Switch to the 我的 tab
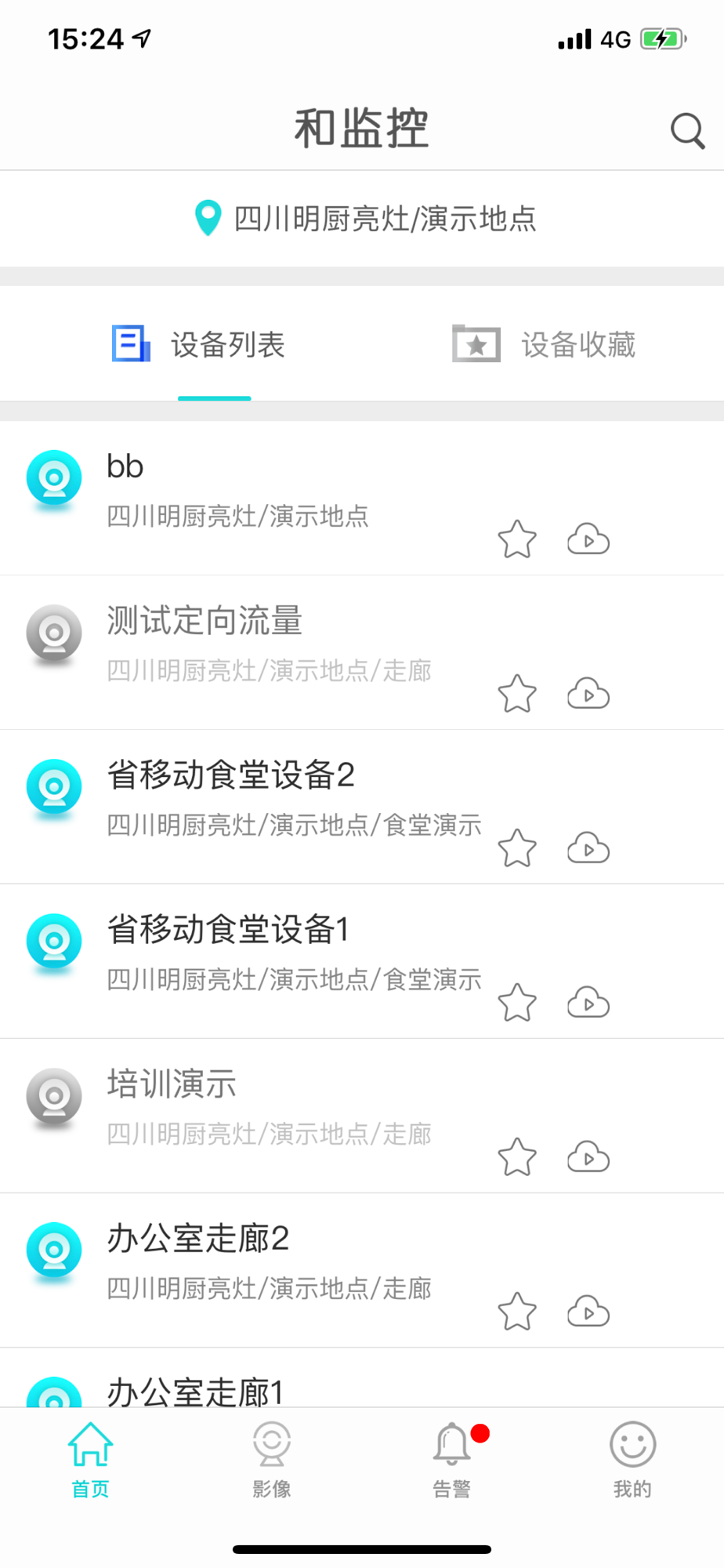 coord(632,1460)
